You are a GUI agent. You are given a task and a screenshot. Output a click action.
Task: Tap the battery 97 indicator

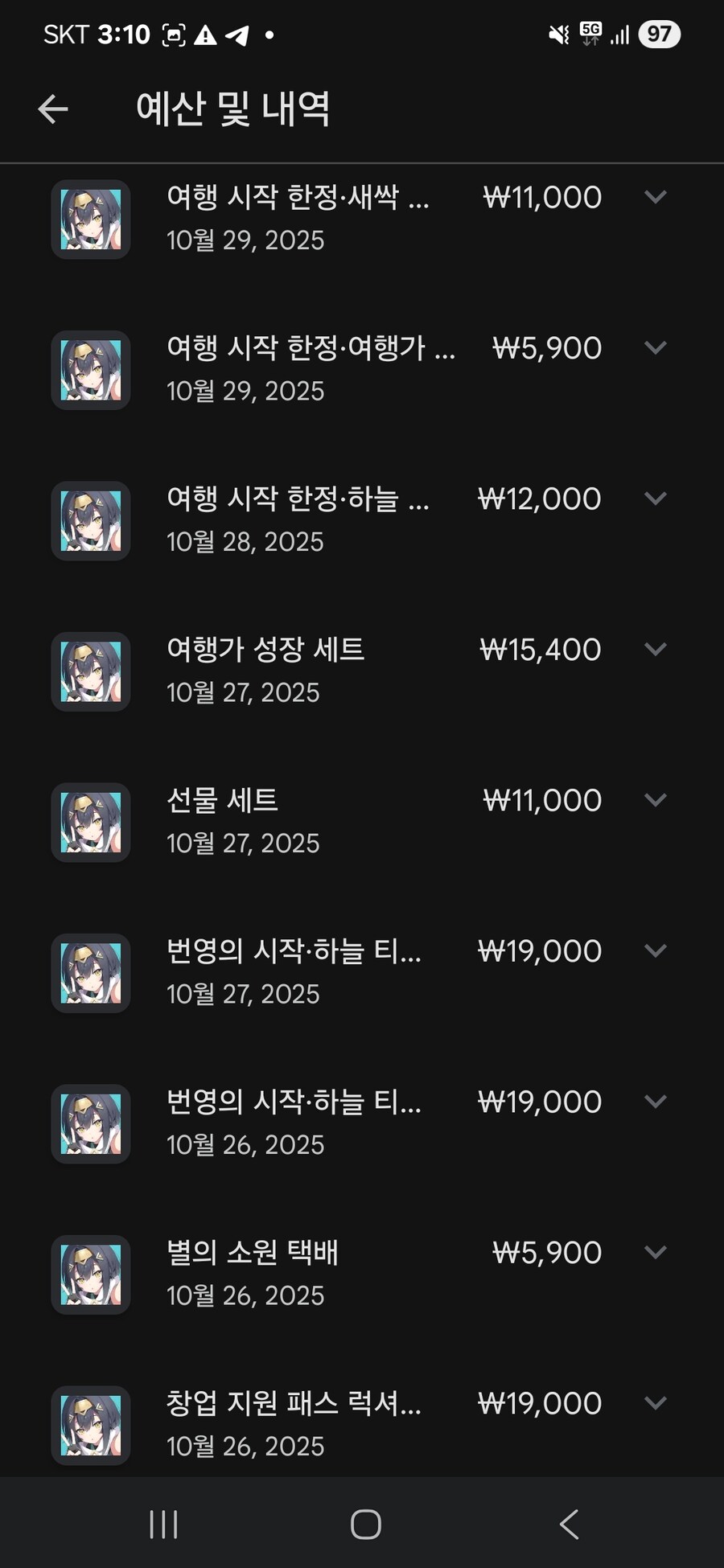(x=660, y=34)
